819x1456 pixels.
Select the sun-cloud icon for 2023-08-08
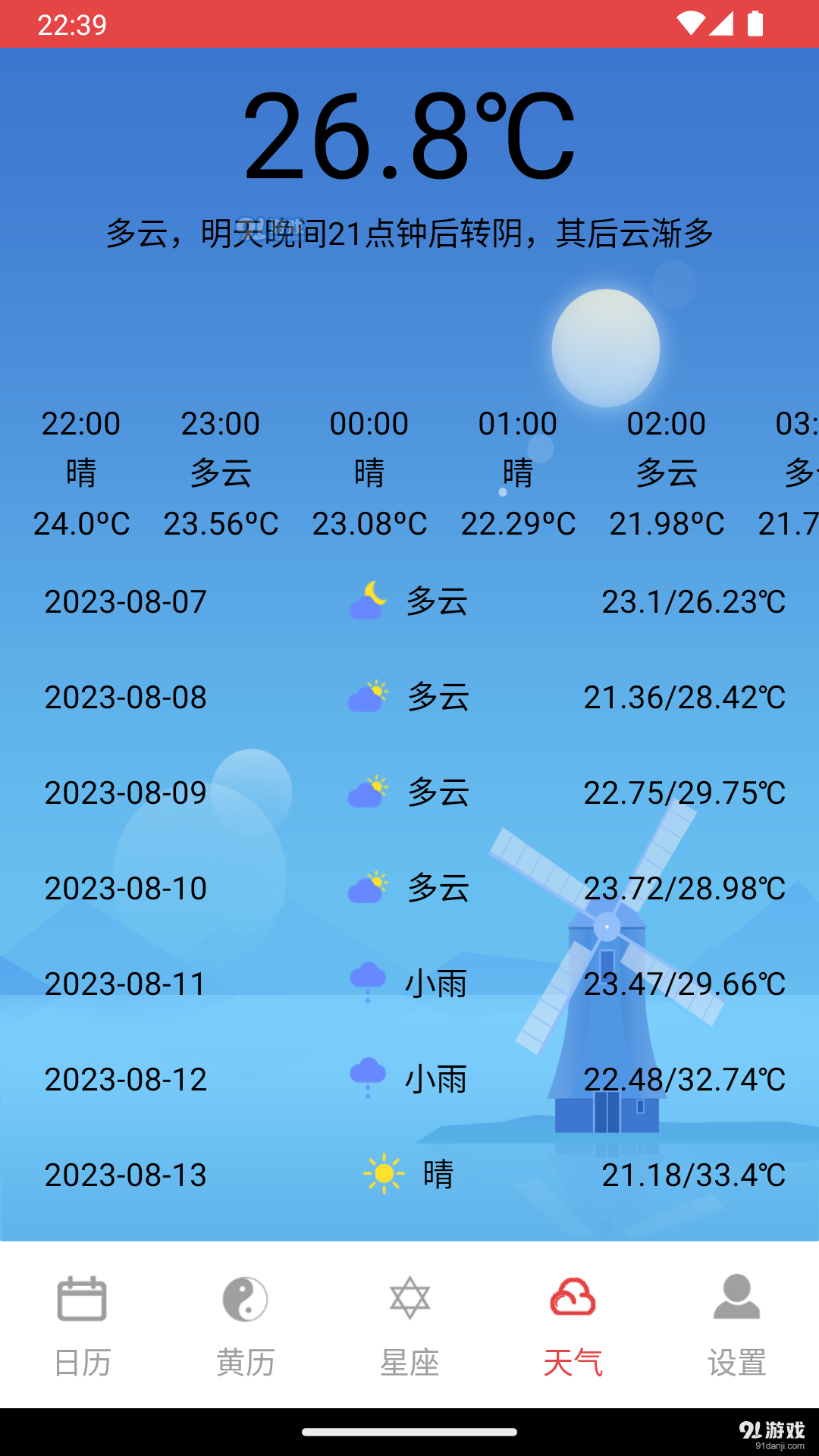pyautogui.click(x=367, y=695)
